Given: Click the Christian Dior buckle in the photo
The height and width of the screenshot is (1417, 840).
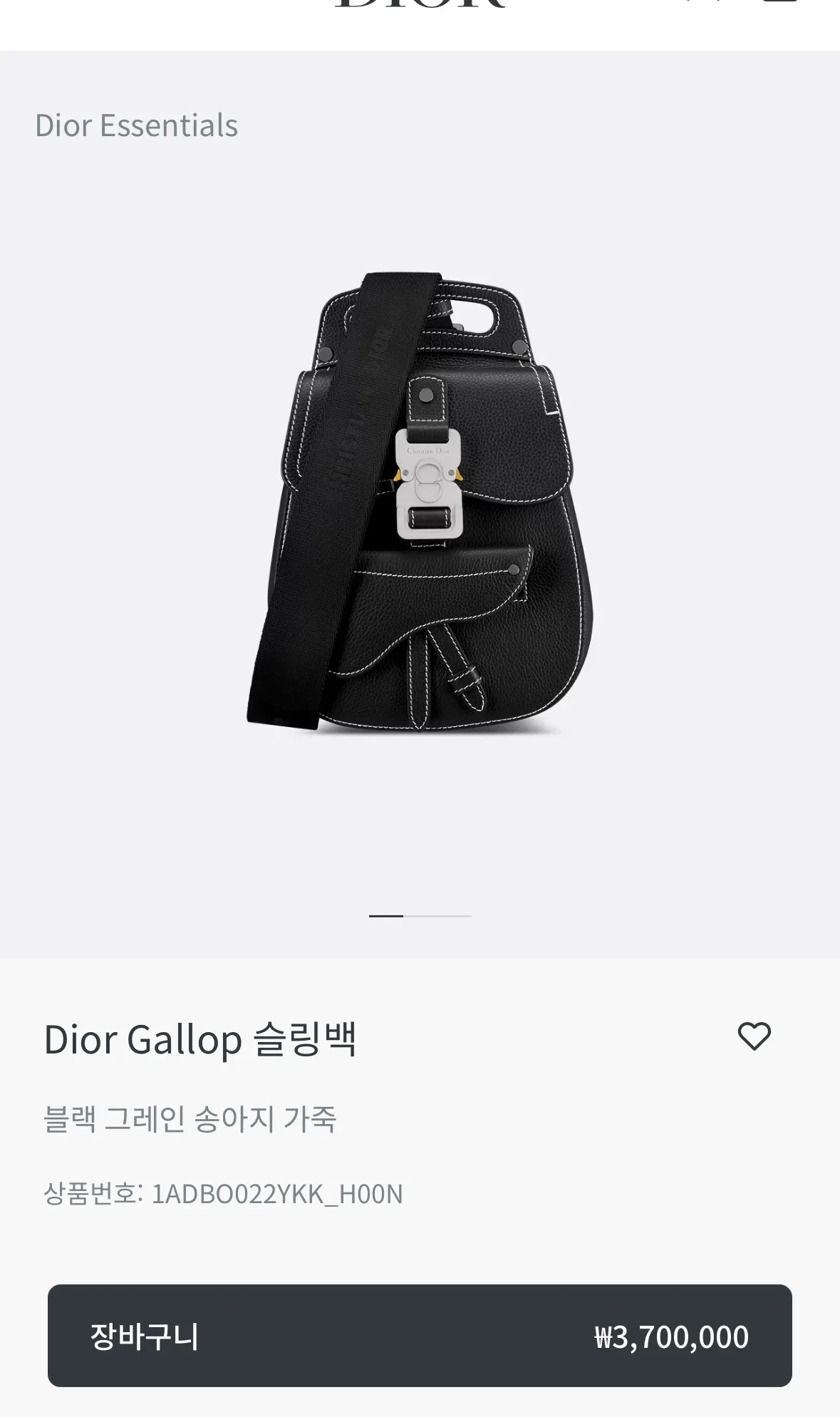Looking at the screenshot, I should (429, 485).
